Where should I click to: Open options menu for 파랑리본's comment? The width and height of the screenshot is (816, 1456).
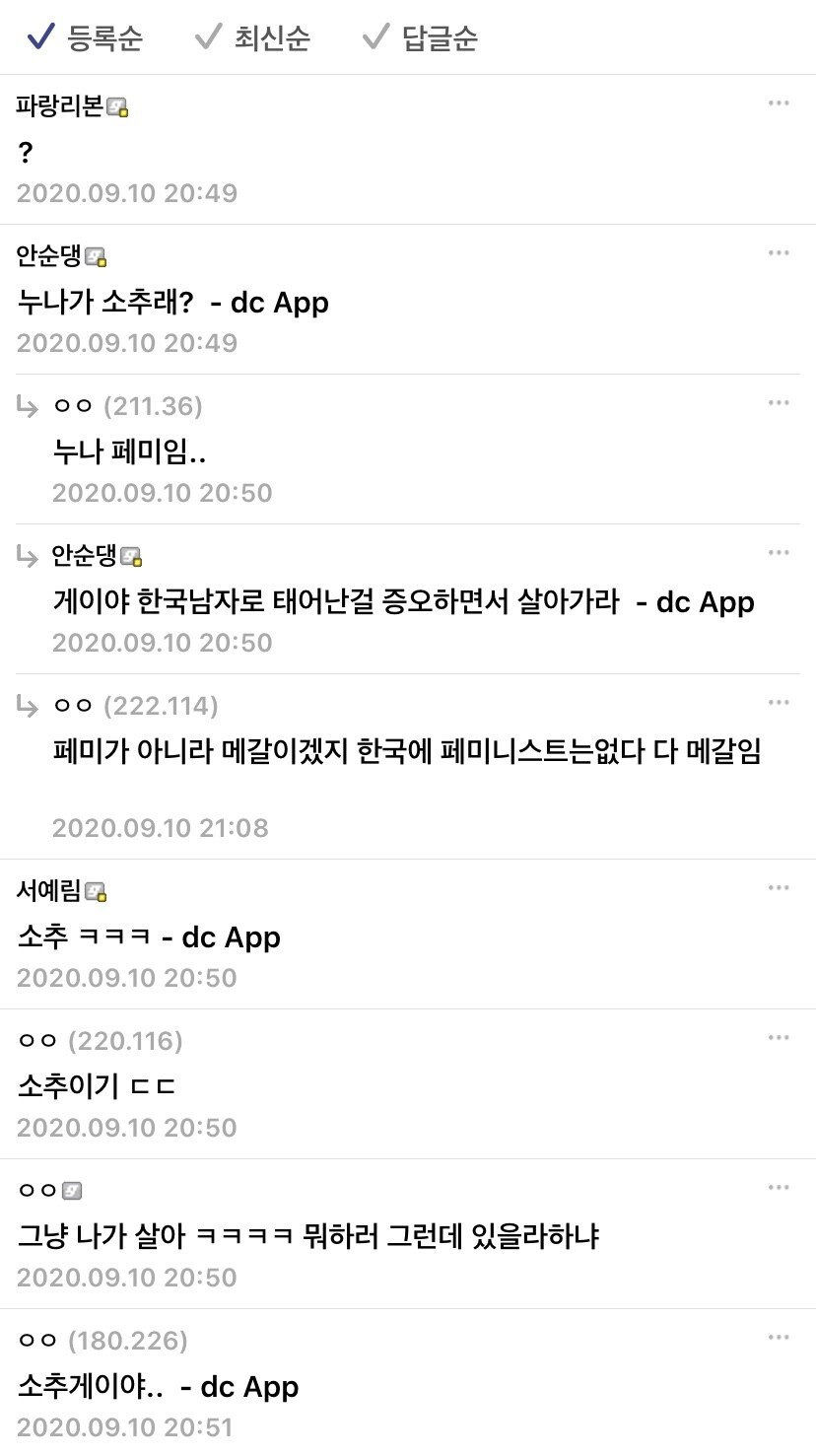click(x=779, y=104)
